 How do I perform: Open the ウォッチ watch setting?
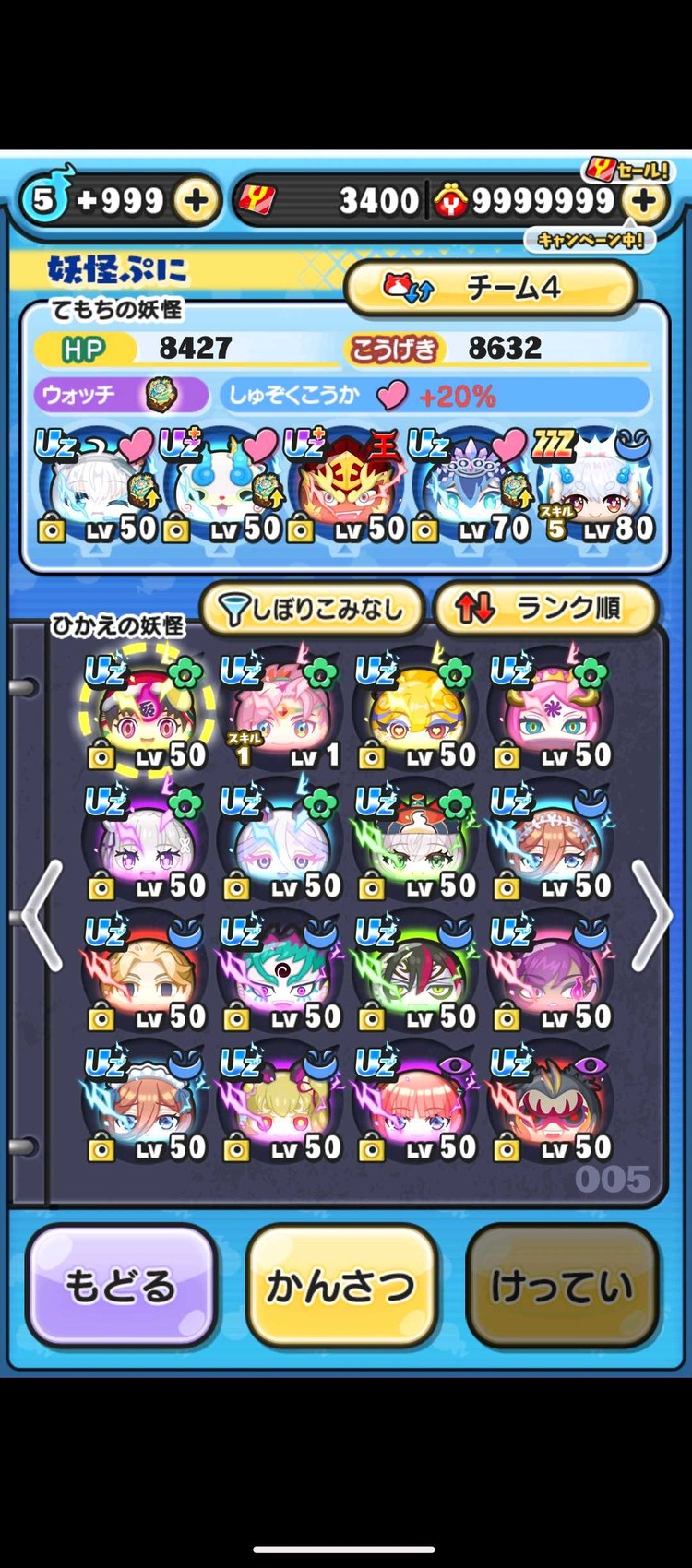(x=120, y=396)
